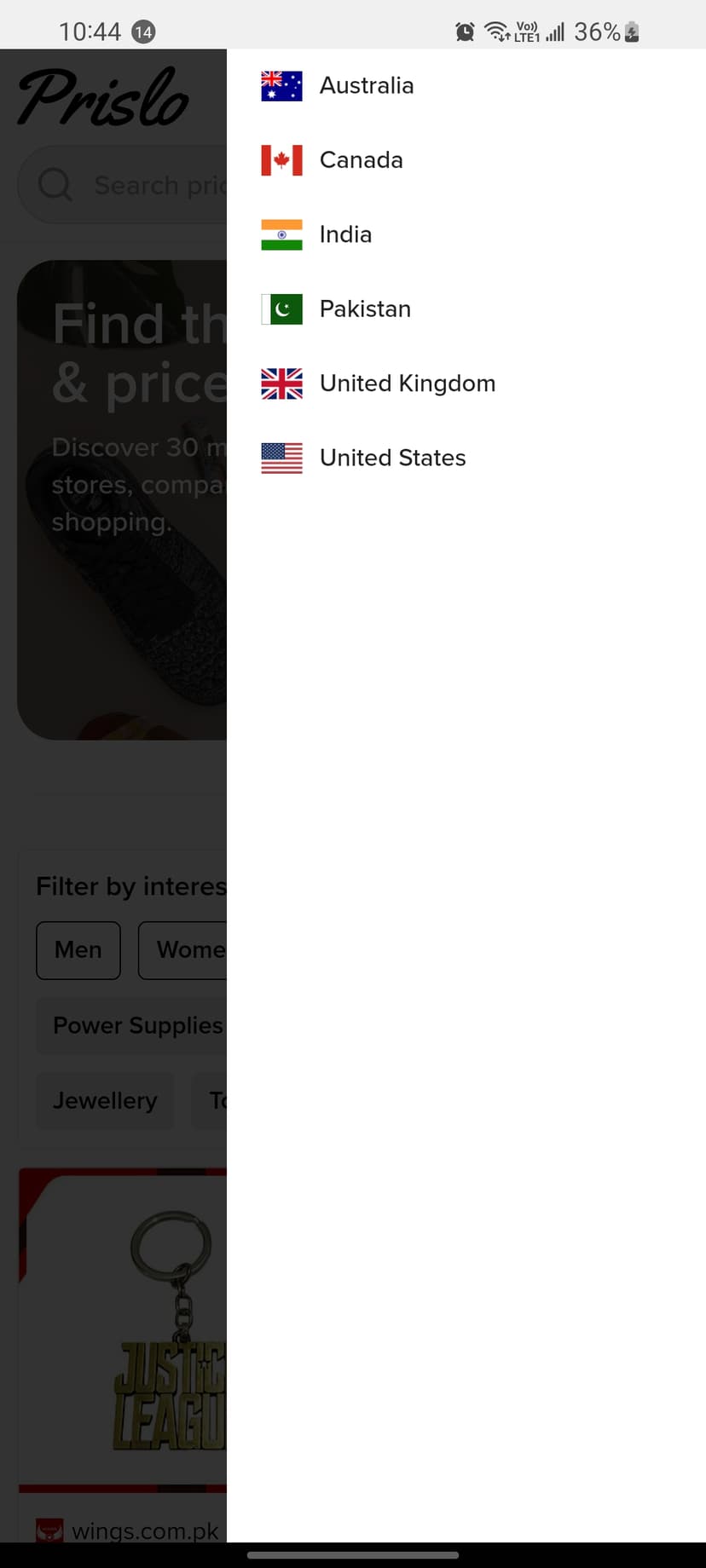Choose United Kingdom as the country
Screen dimensions: 706x1568
click(x=407, y=383)
